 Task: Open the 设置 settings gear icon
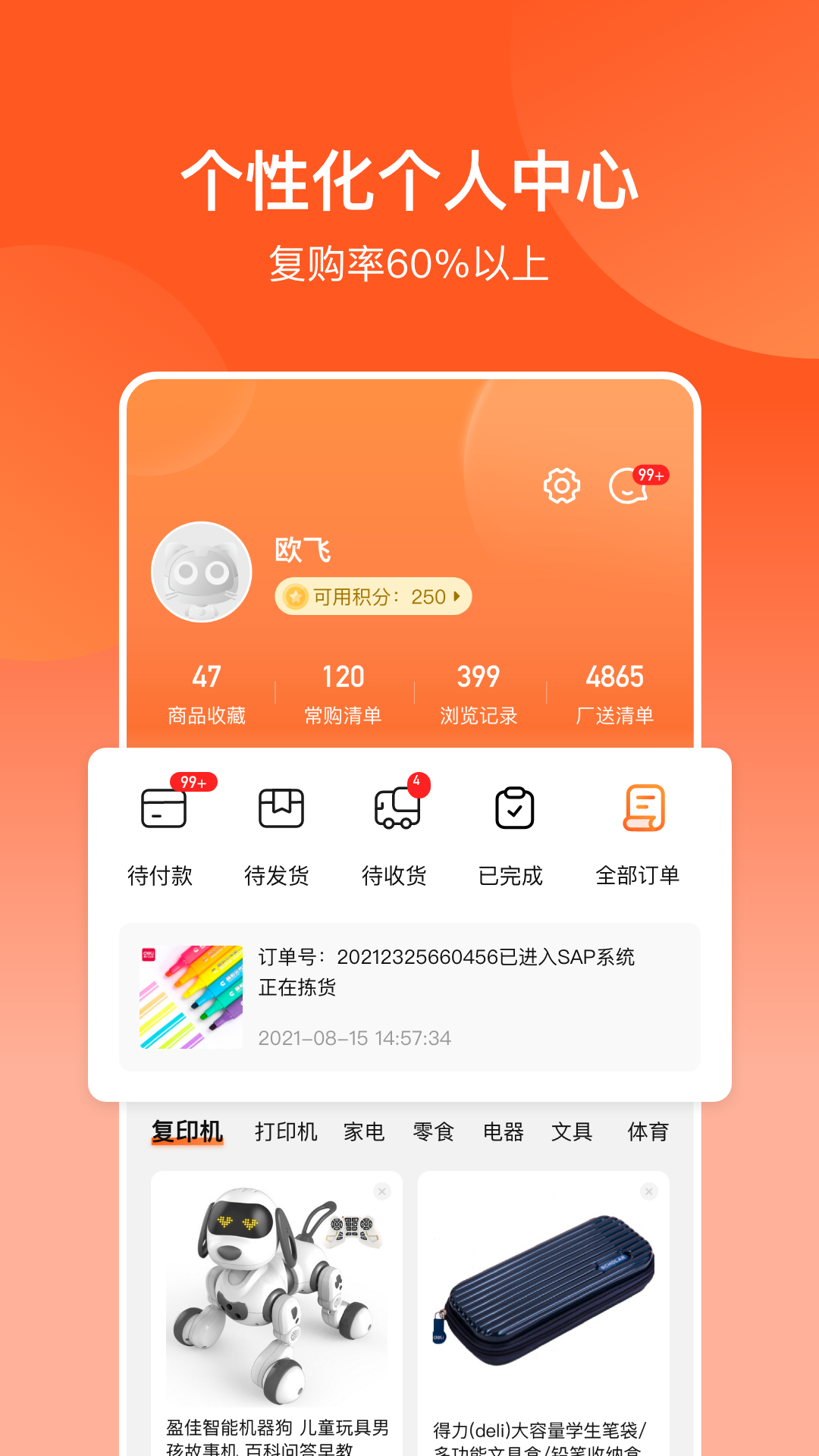click(561, 485)
